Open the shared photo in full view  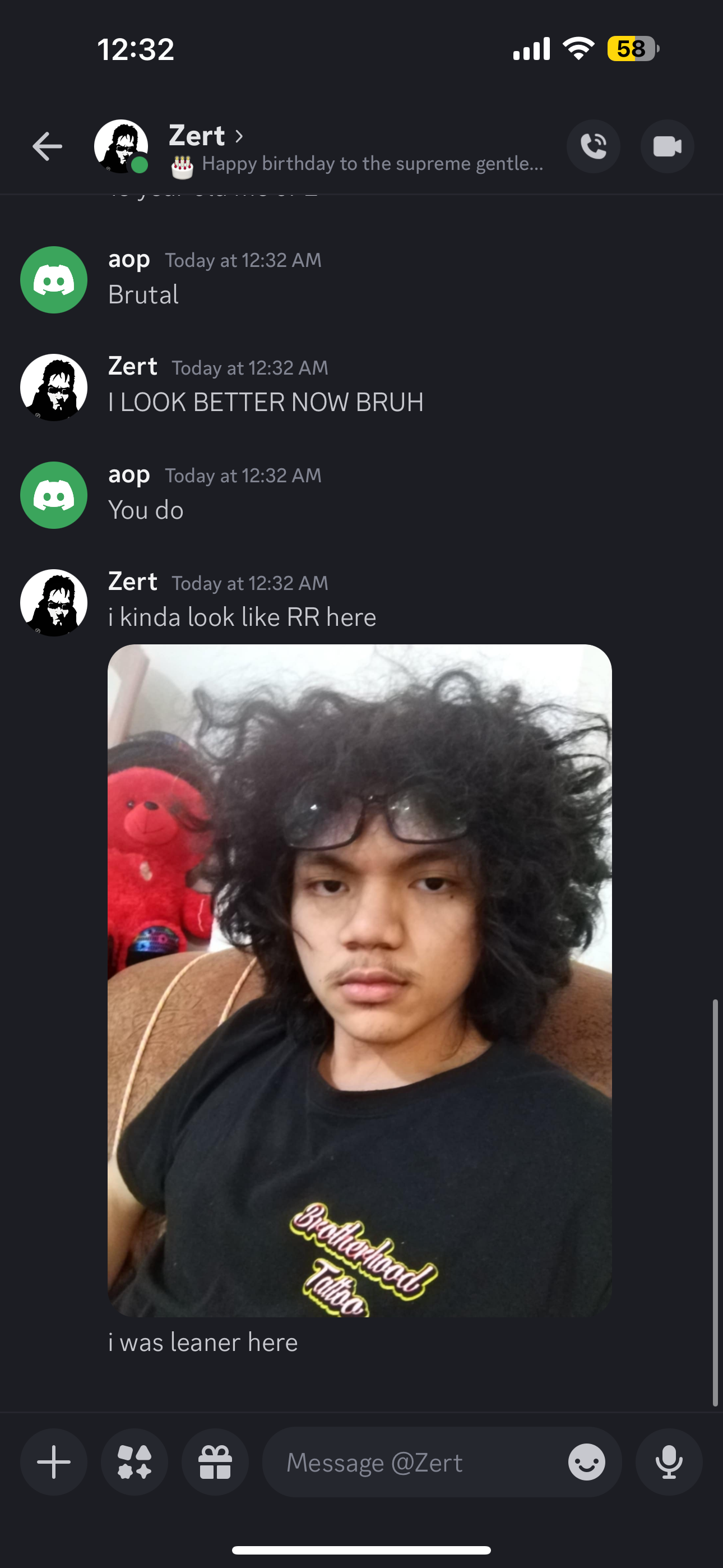(x=359, y=980)
